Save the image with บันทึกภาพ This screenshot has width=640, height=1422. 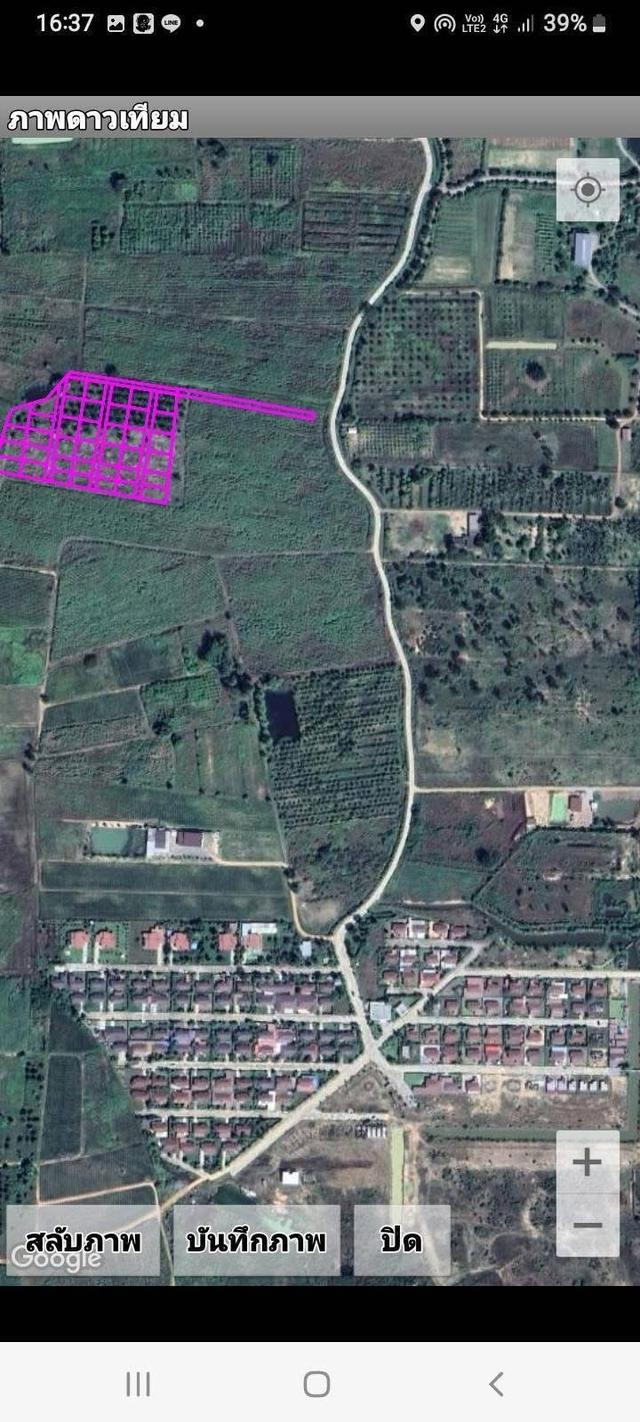[256, 1241]
